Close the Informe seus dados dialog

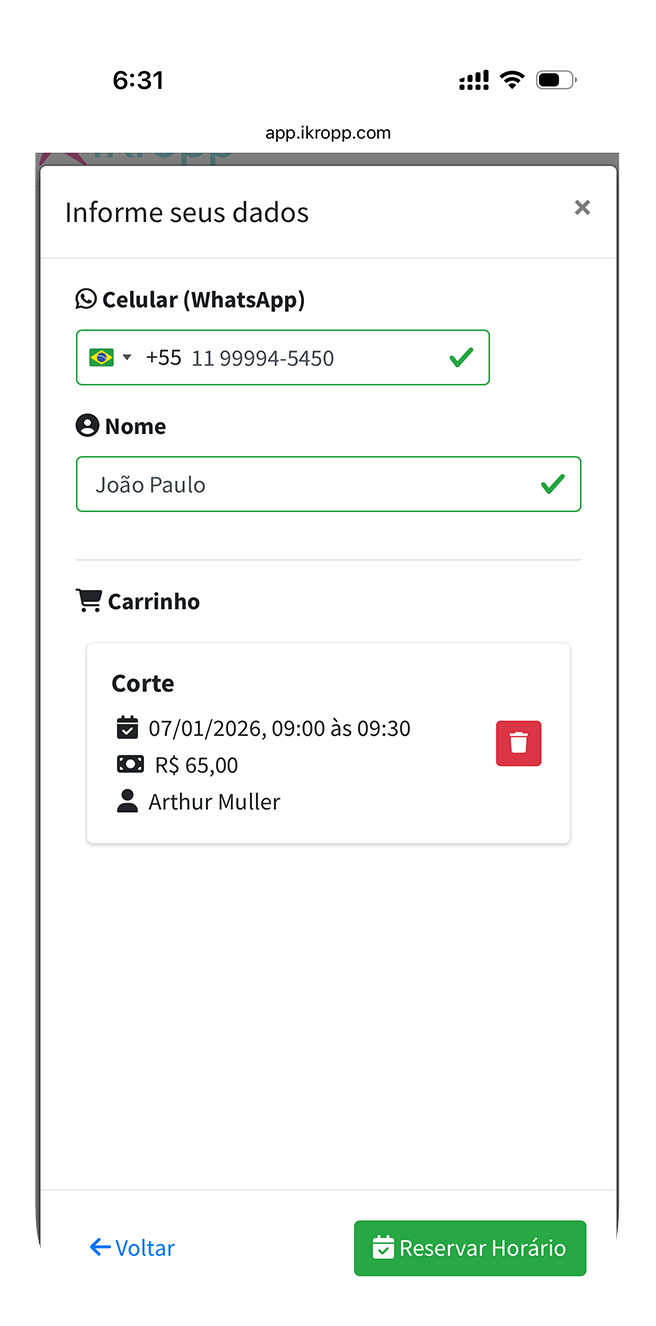pyautogui.click(x=582, y=208)
